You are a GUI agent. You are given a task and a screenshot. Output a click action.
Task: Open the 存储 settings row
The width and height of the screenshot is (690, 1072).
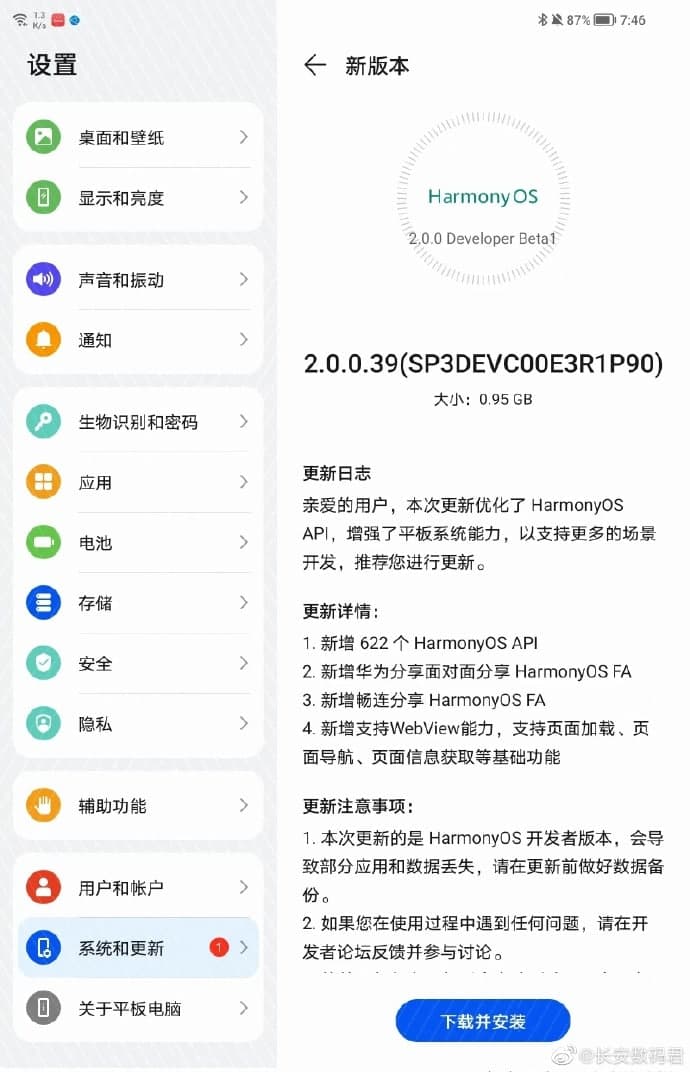[x=138, y=602]
